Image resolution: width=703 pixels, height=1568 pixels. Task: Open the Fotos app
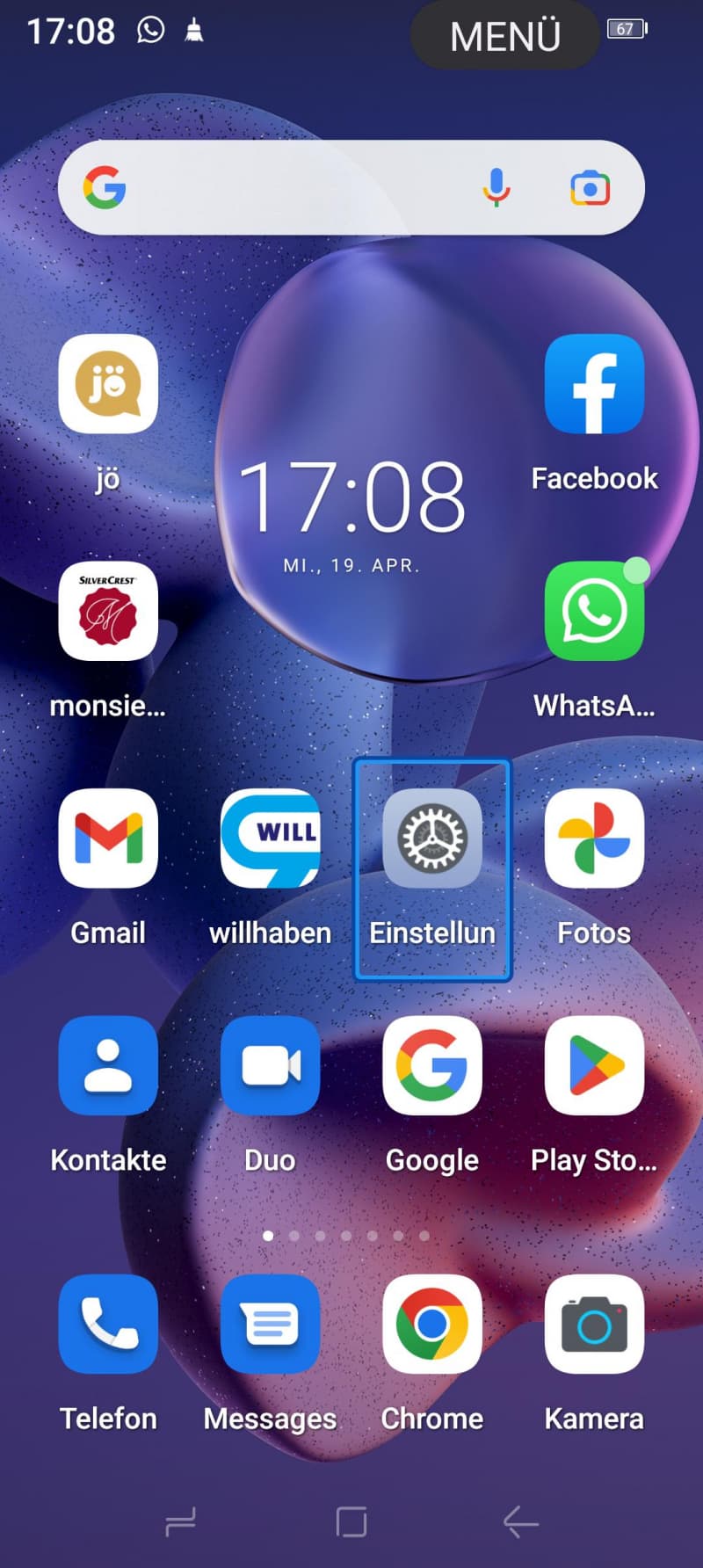point(595,838)
